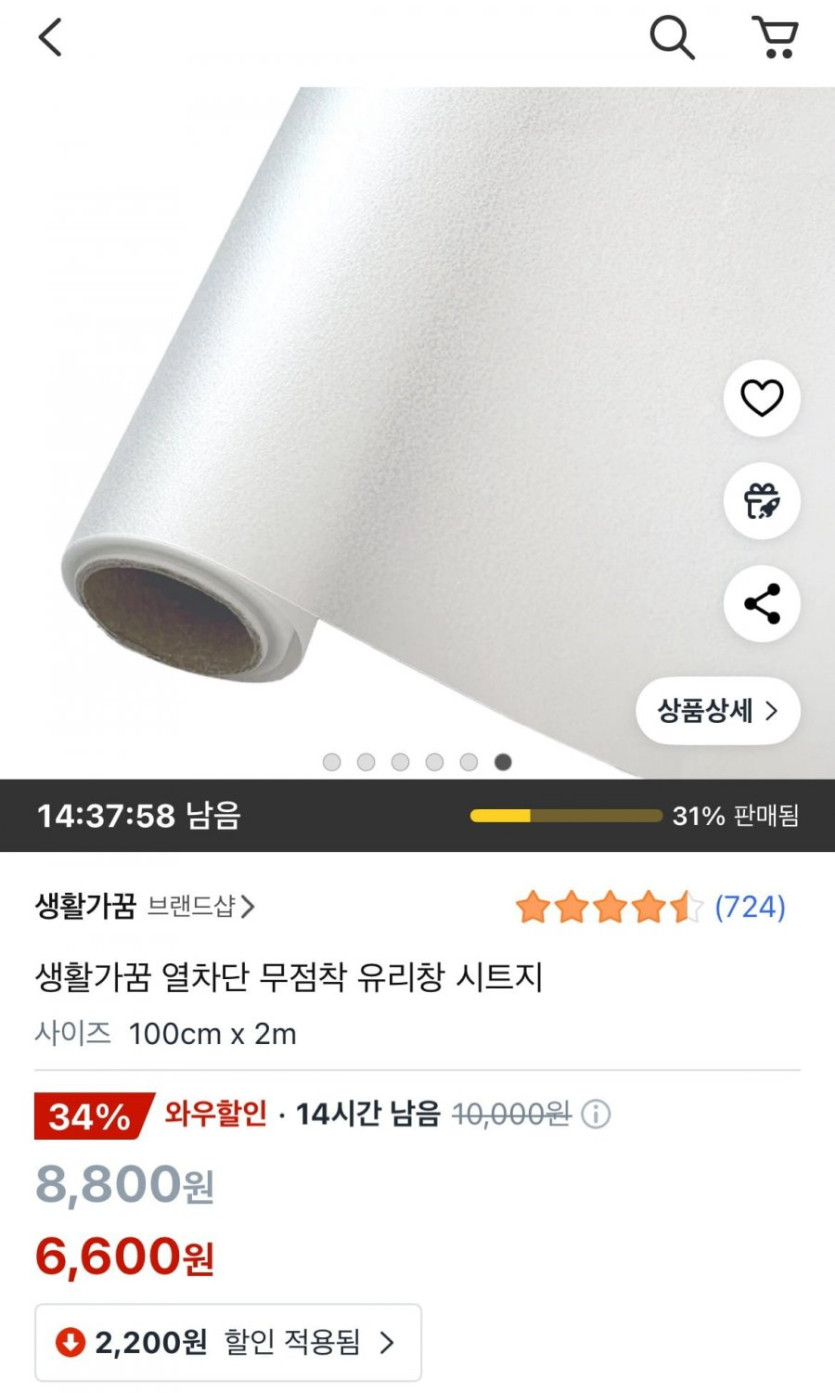
Task: Expand the 2,200원 할인 적용됨 details
Action: pos(227,1340)
